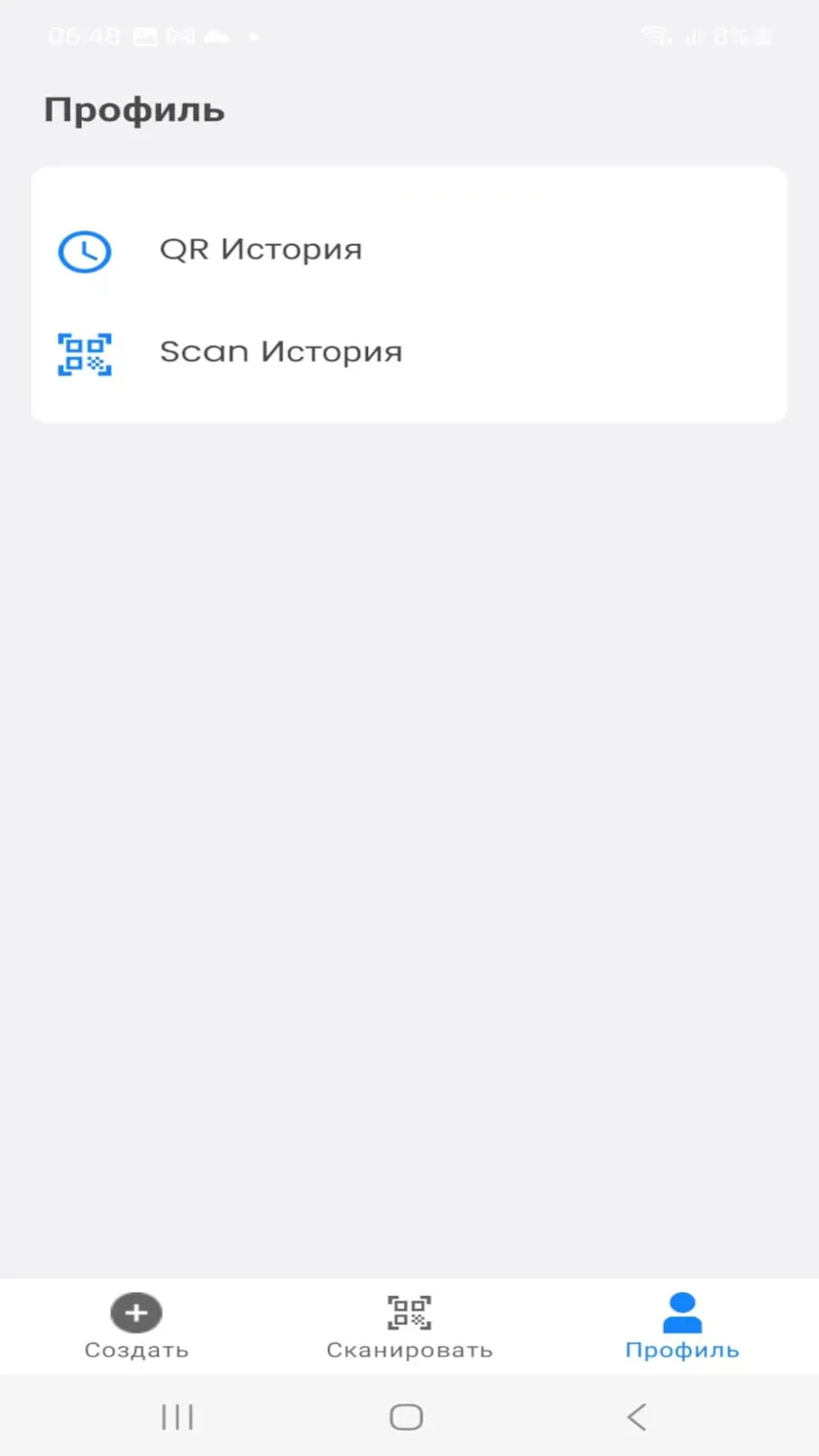Select the Профиль tab
The width and height of the screenshot is (819, 1456).
[682, 1326]
